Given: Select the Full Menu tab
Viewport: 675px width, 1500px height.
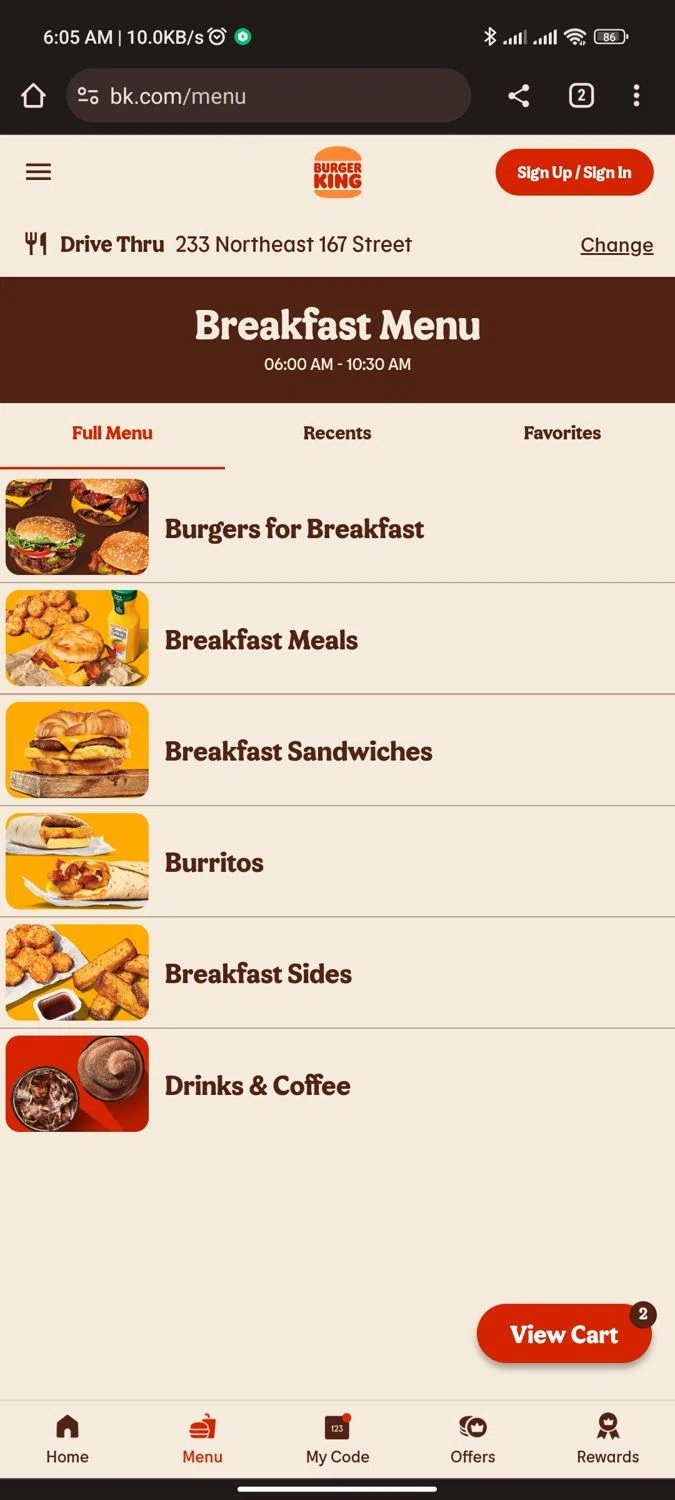Looking at the screenshot, I should click(x=112, y=433).
